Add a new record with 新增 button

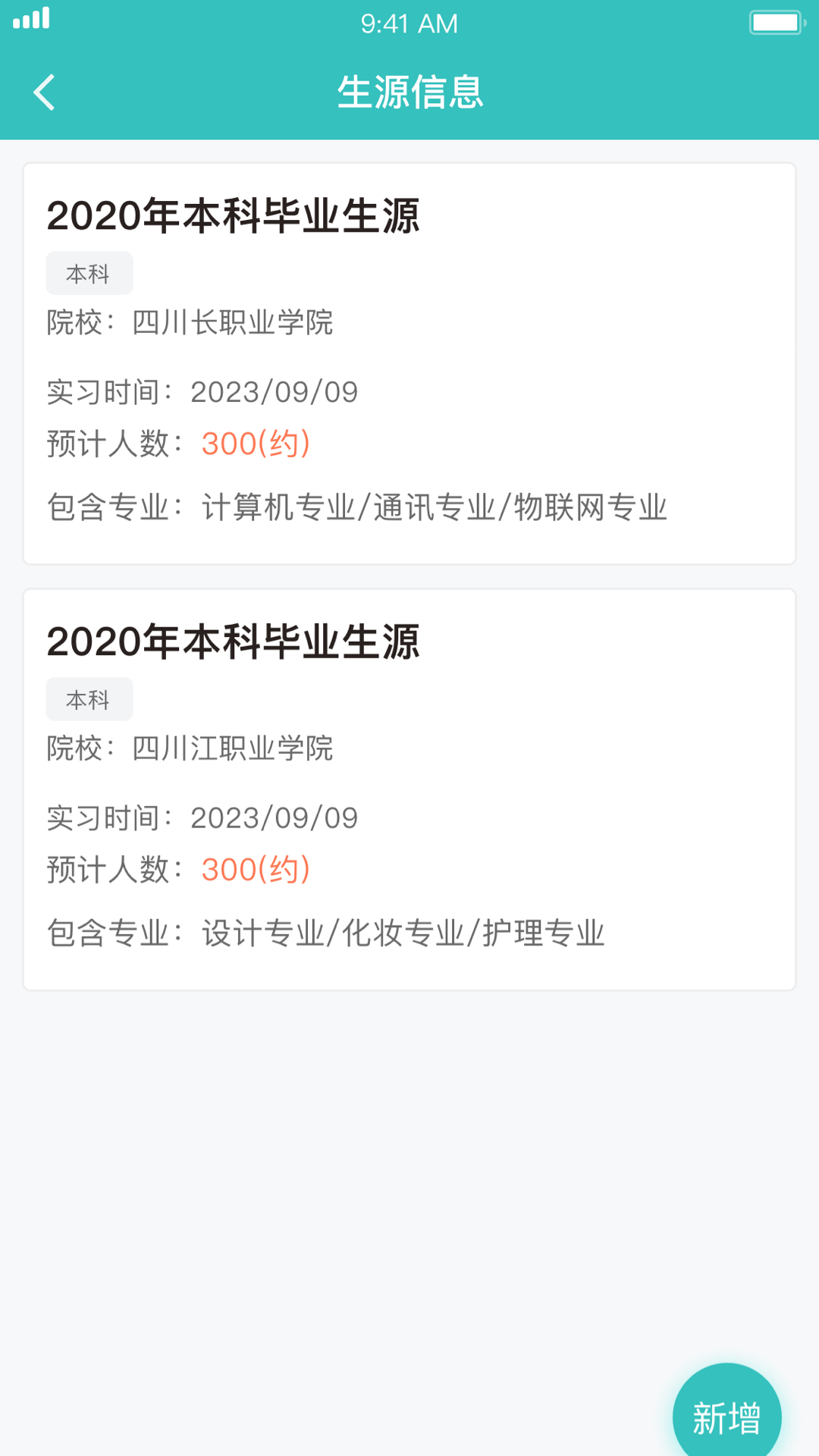726,1415
